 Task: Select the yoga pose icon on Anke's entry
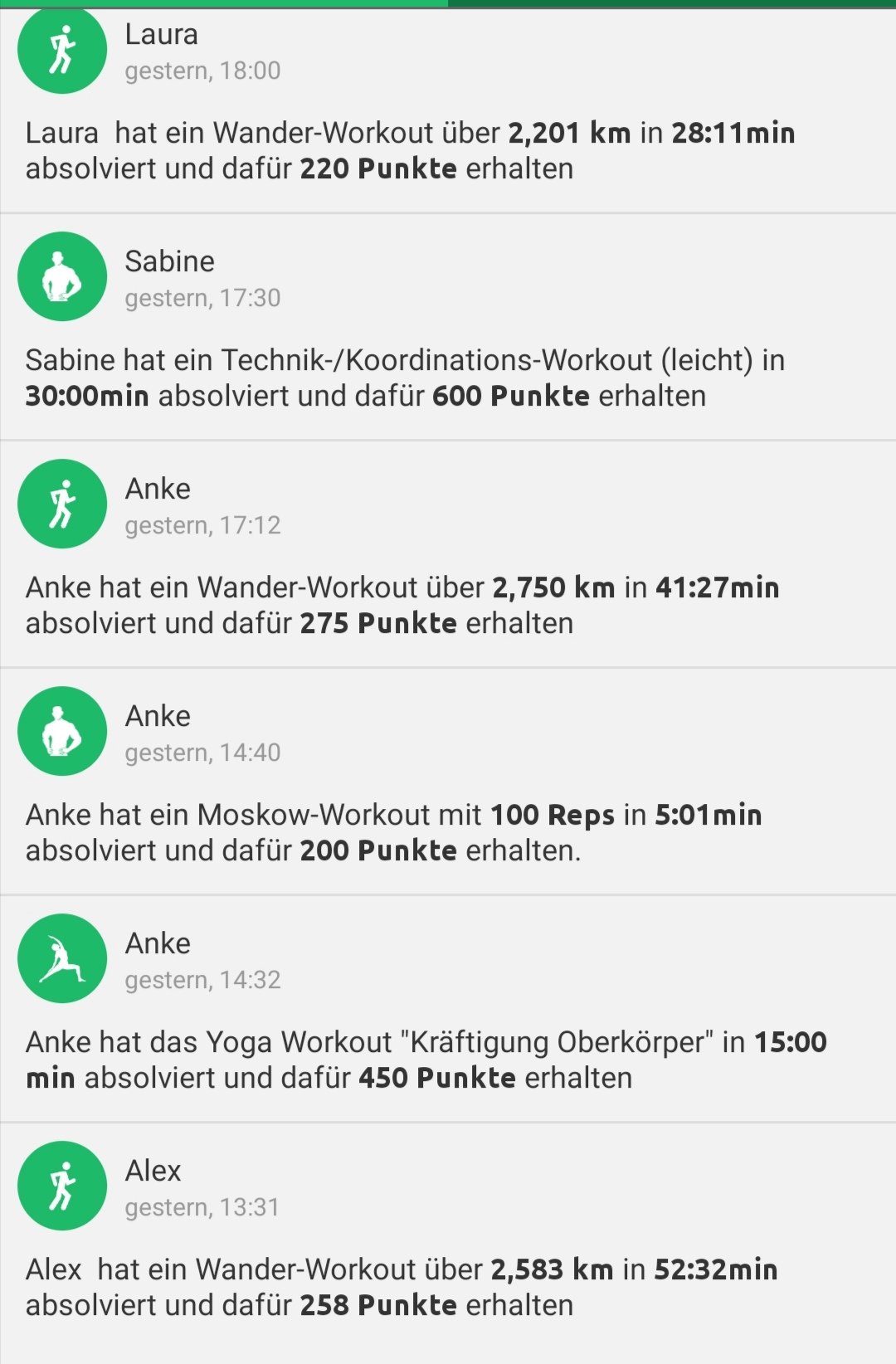click(x=61, y=958)
